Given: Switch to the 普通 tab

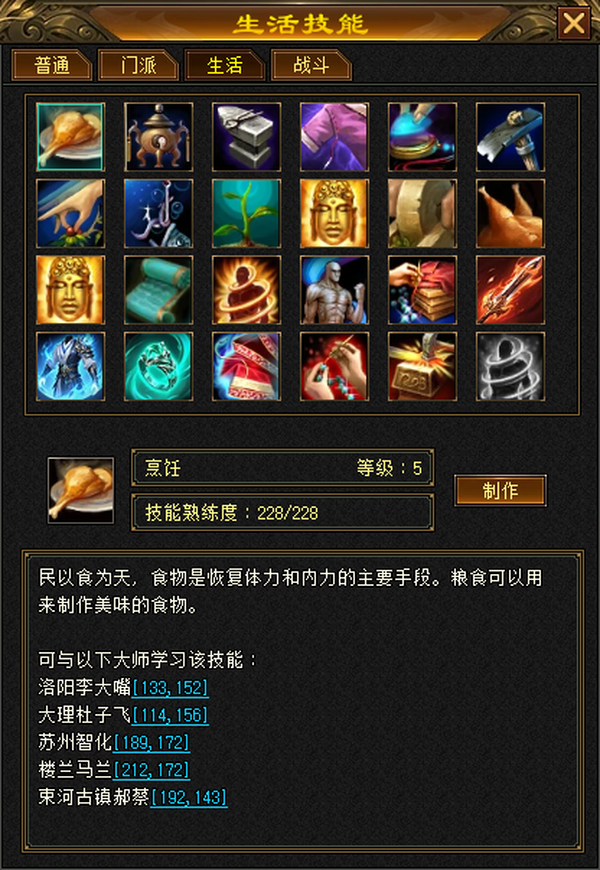Looking at the screenshot, I should pyautogui.click(x=52, y=65).
